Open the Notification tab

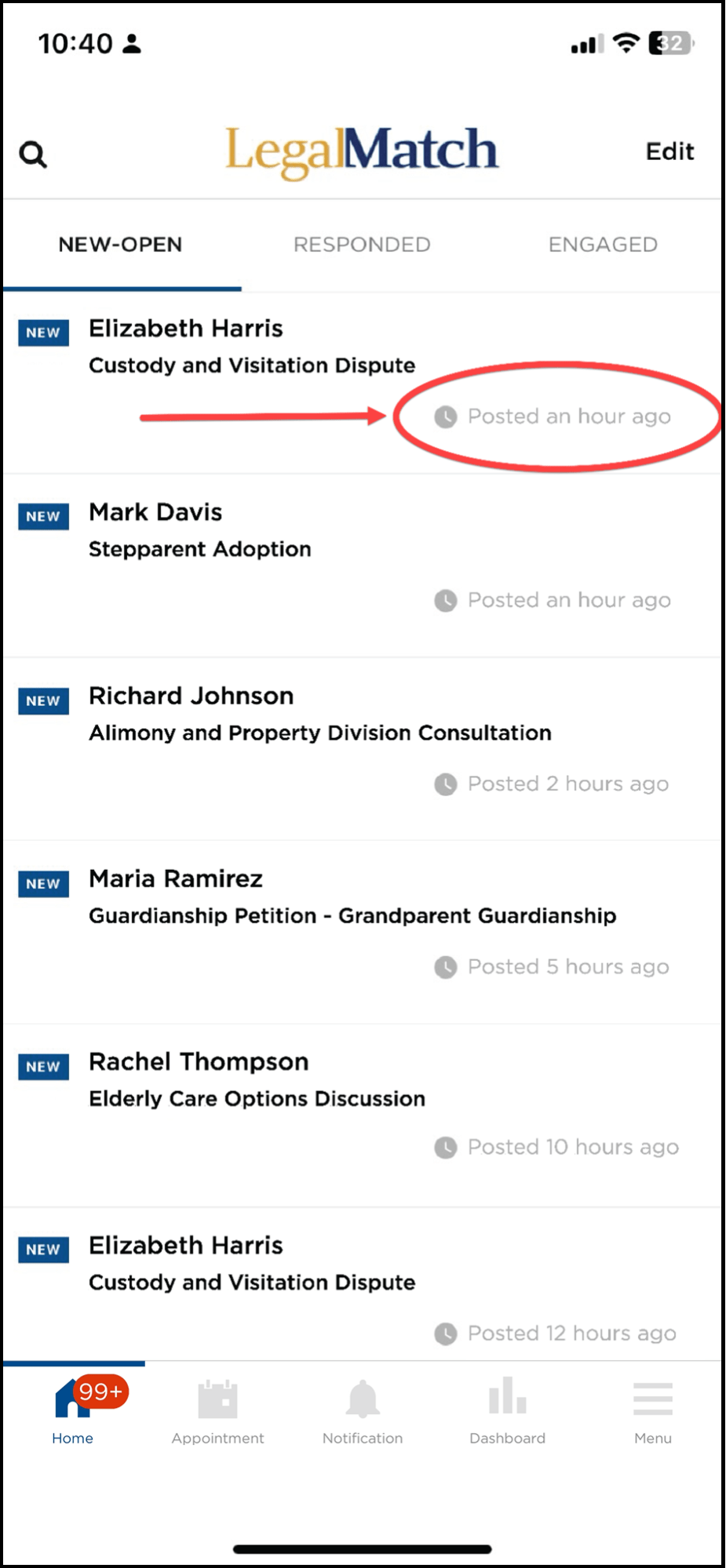click(363, 1410)
